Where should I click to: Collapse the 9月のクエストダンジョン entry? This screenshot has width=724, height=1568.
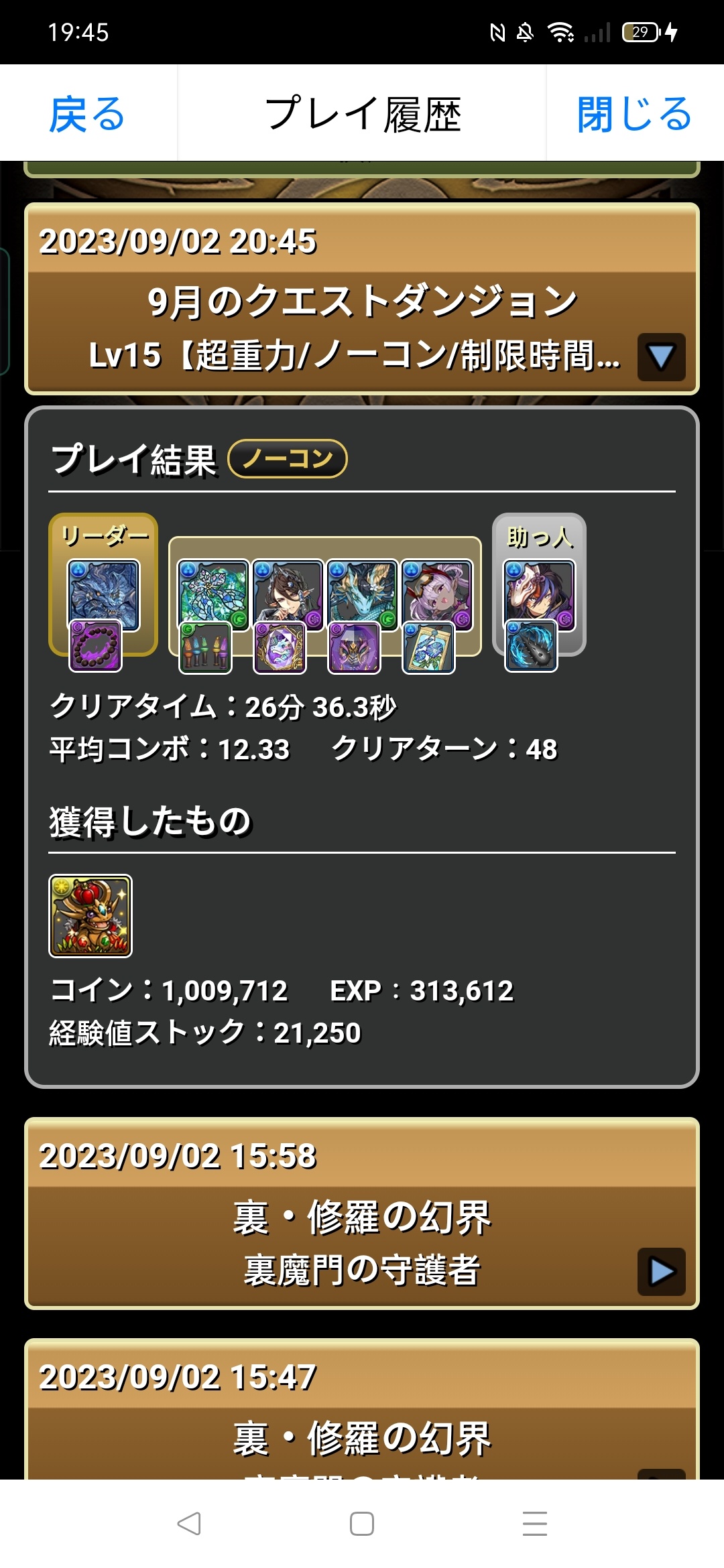661,357
